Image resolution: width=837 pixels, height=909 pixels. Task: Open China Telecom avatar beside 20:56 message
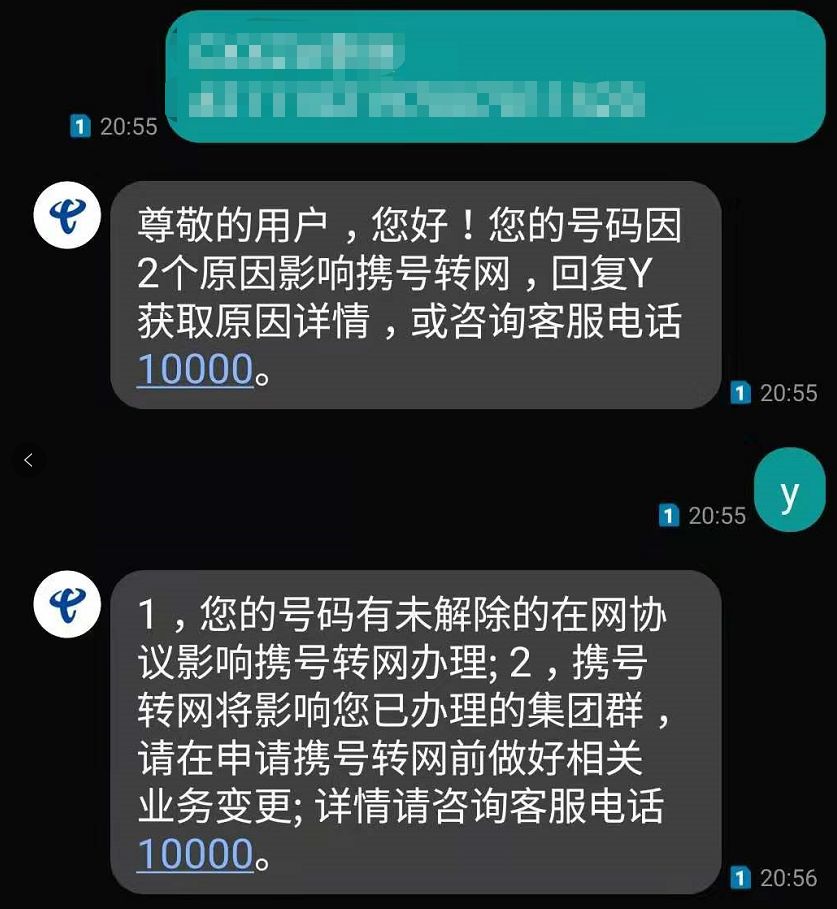(68, 605)
